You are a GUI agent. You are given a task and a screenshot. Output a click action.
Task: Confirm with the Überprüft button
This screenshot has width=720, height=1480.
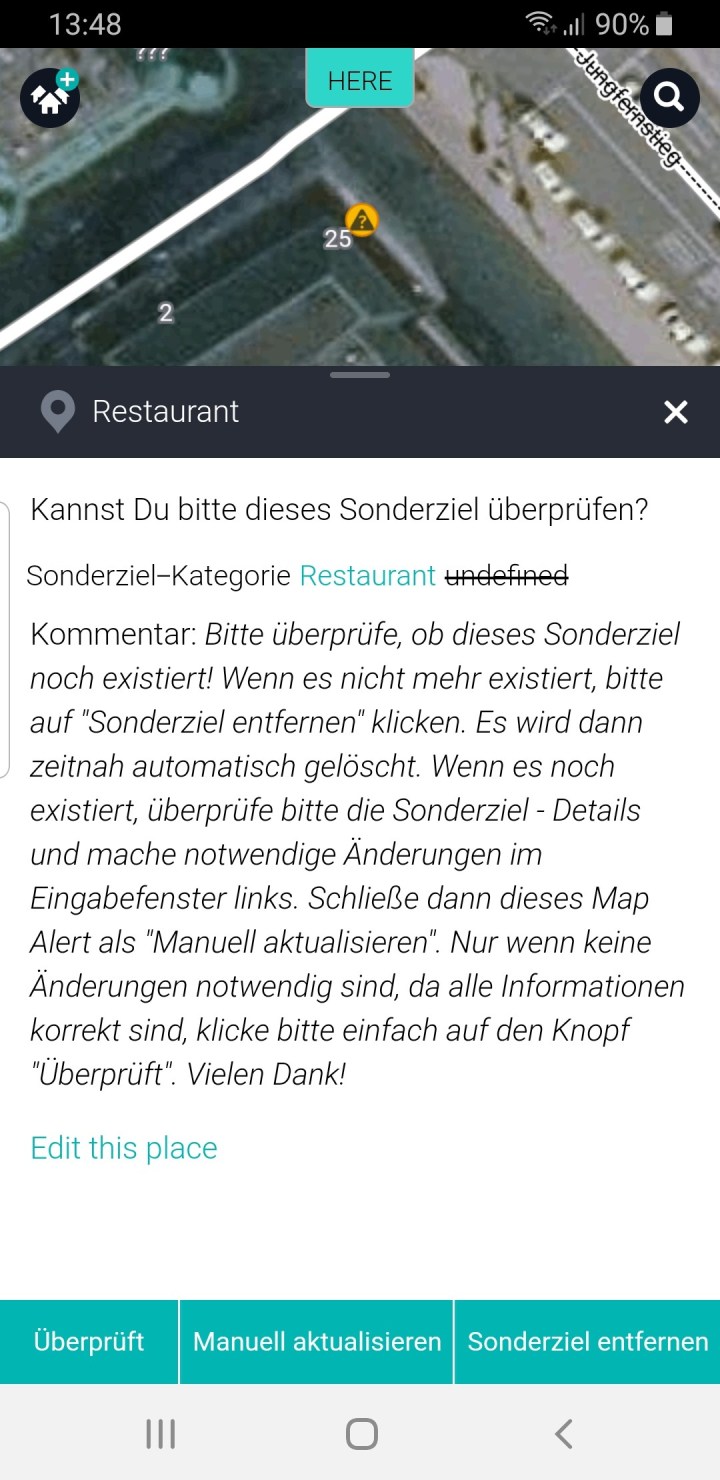(x=89, y=1341)
